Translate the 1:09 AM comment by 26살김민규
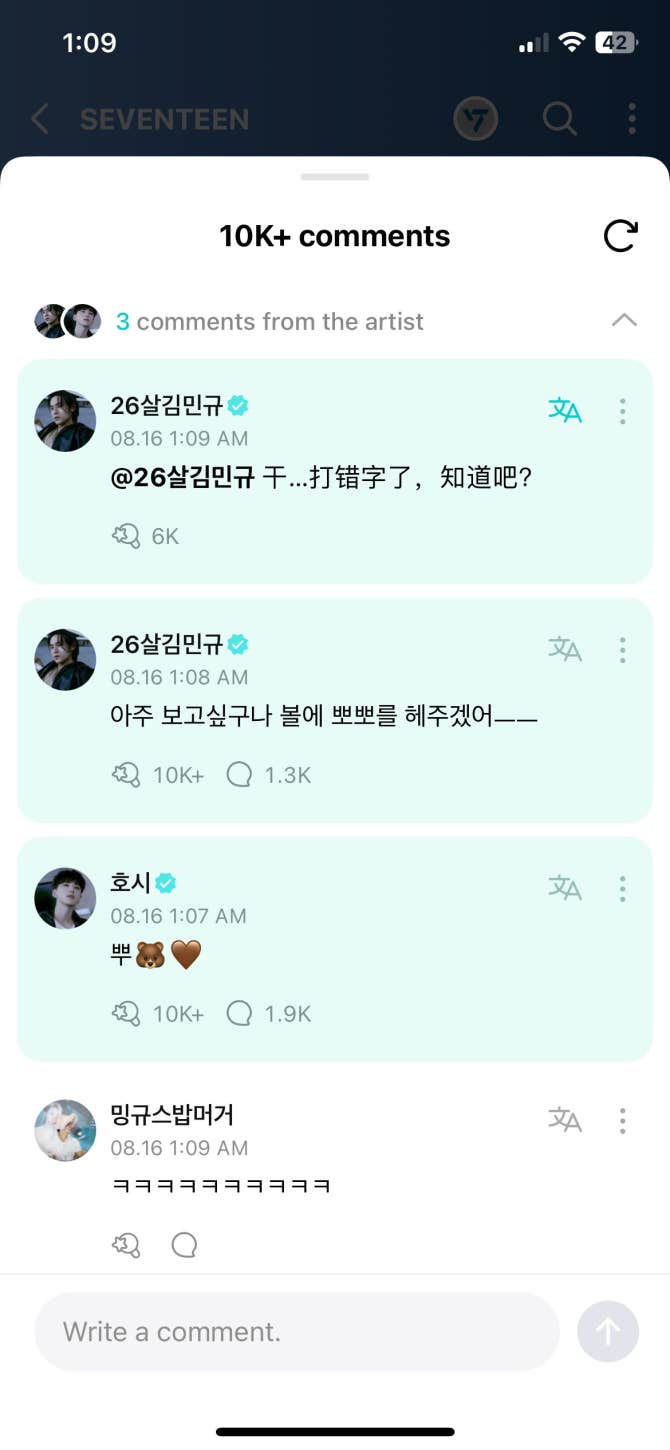 [x=565, y=410]
